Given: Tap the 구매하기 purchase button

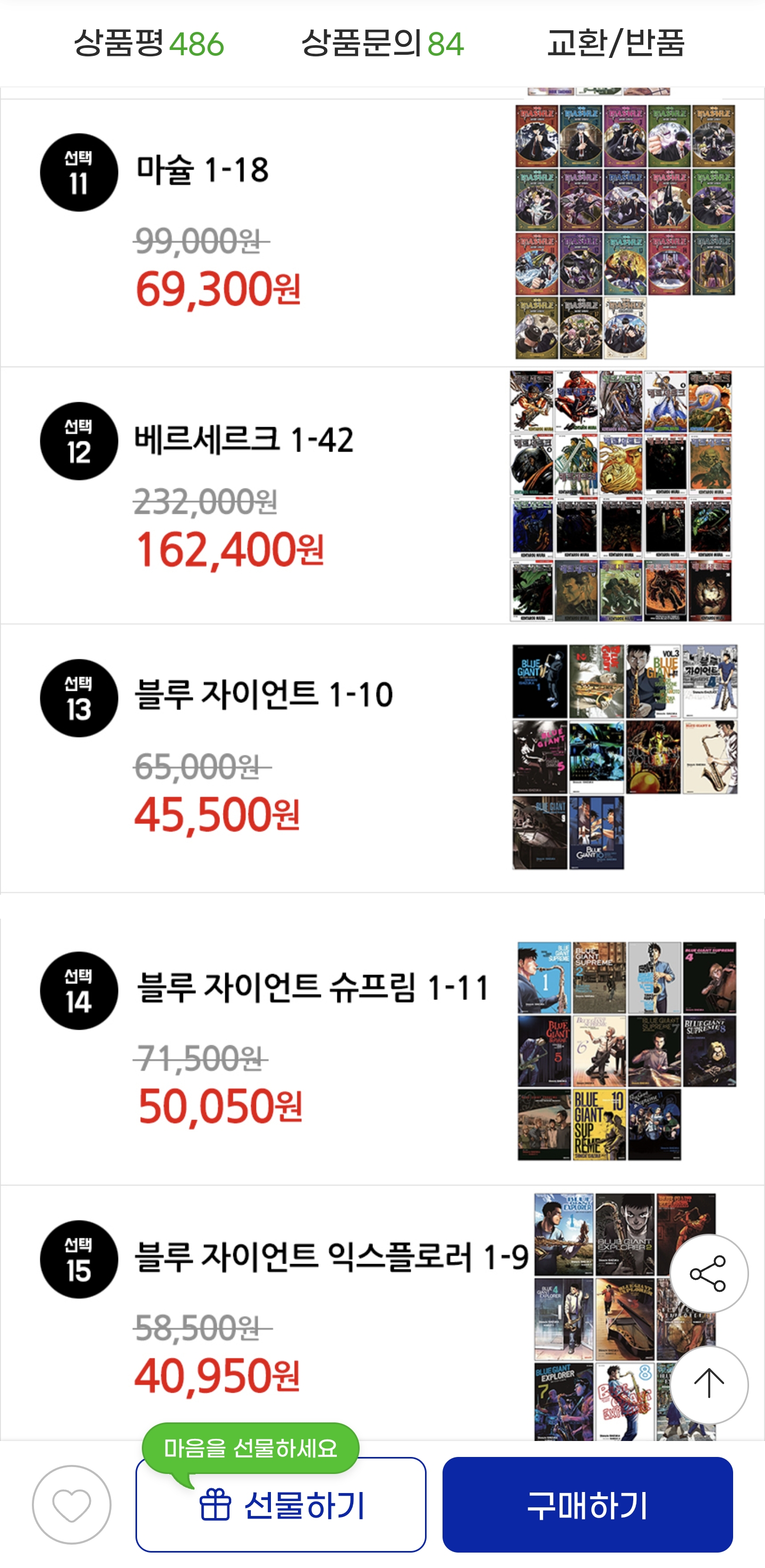Looking at the screenshot, I should [587, 1504].
